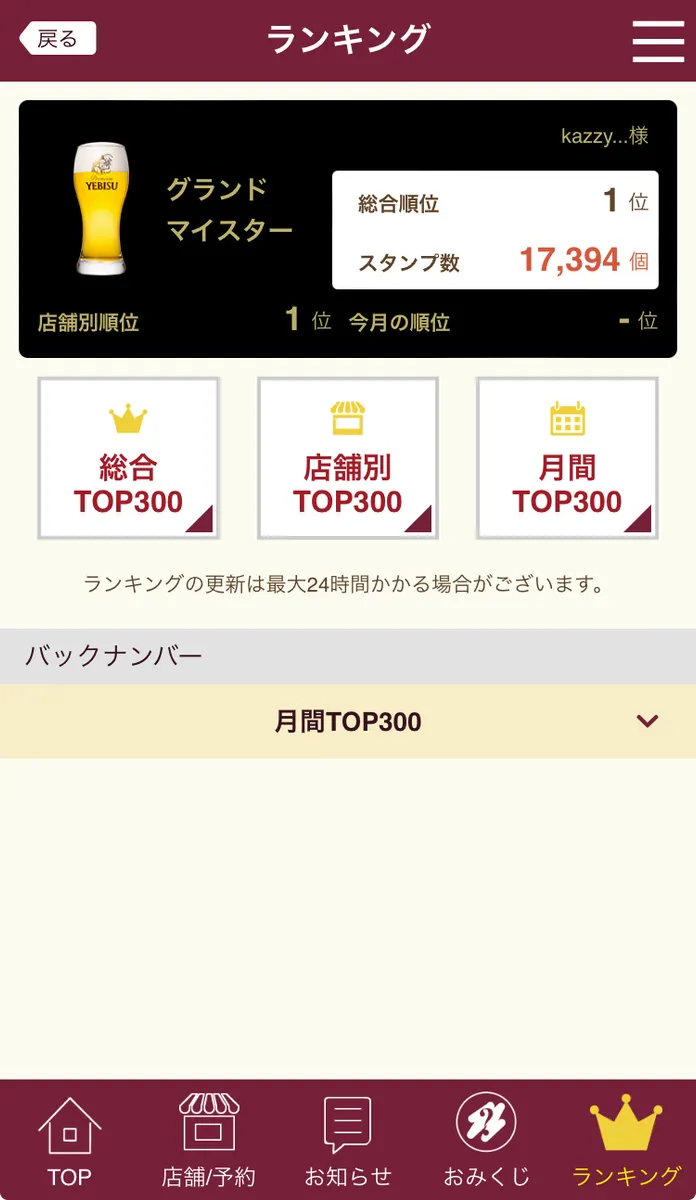Open the 総合 TOP300 ranking
This screenshot has height=1200, width=696.
128,458
